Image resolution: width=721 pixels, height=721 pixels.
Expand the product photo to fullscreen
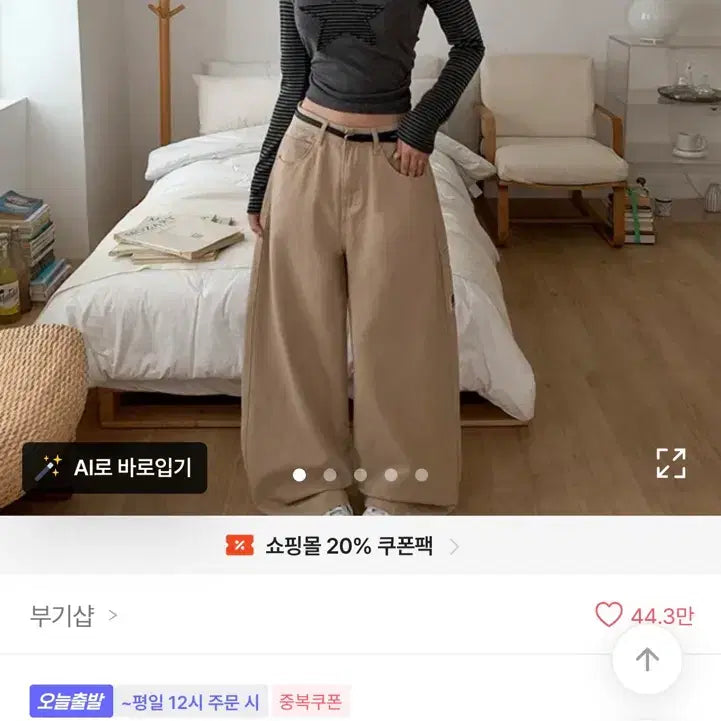pyautogui.click(x=670, y=463)
